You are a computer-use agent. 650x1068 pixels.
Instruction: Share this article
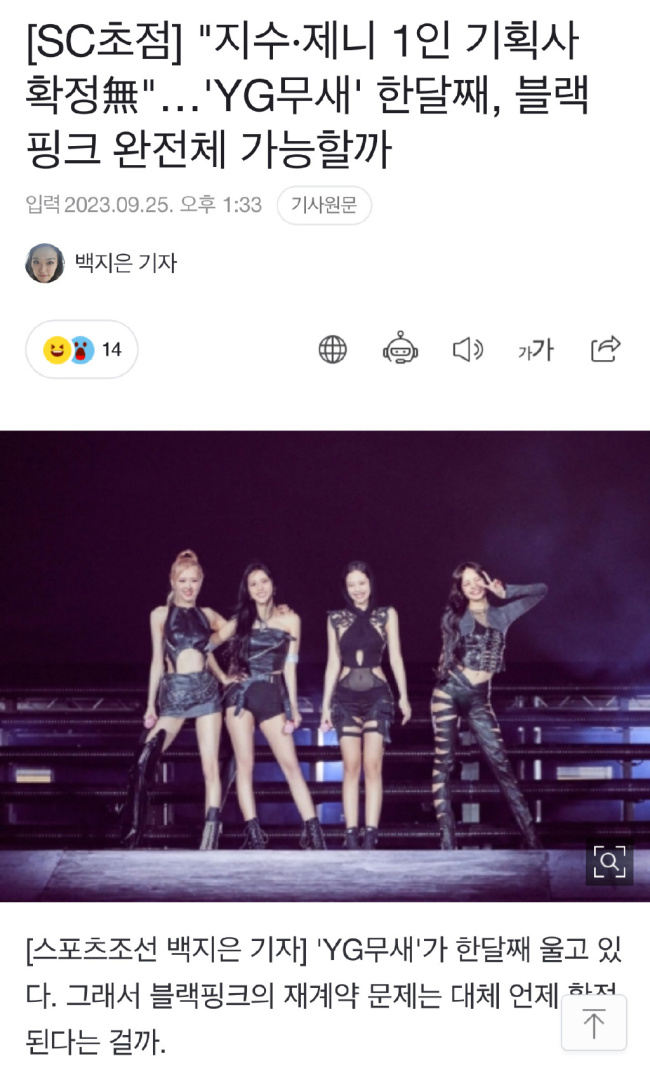click(605, 349)
